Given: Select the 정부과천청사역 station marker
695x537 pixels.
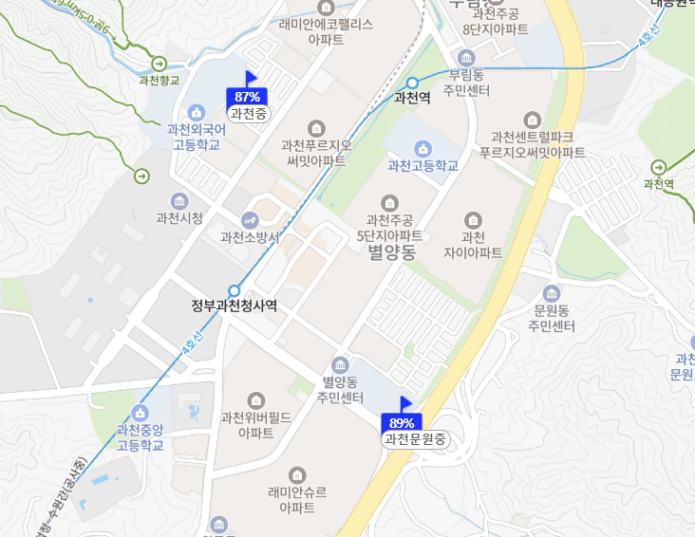Looking at the screenshot, I should [234, 291].
